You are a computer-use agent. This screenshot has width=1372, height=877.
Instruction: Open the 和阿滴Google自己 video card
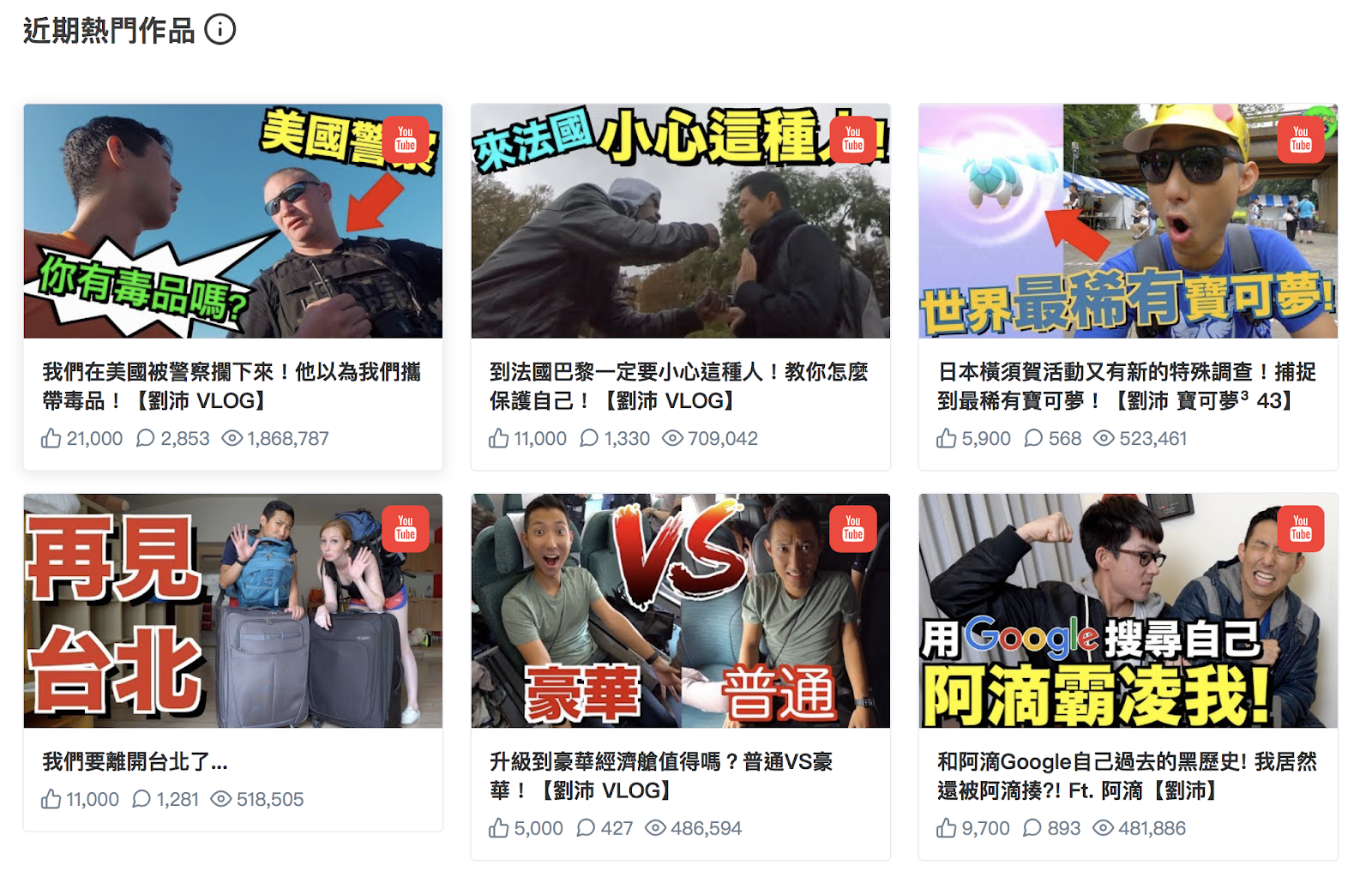point(1128,610)
